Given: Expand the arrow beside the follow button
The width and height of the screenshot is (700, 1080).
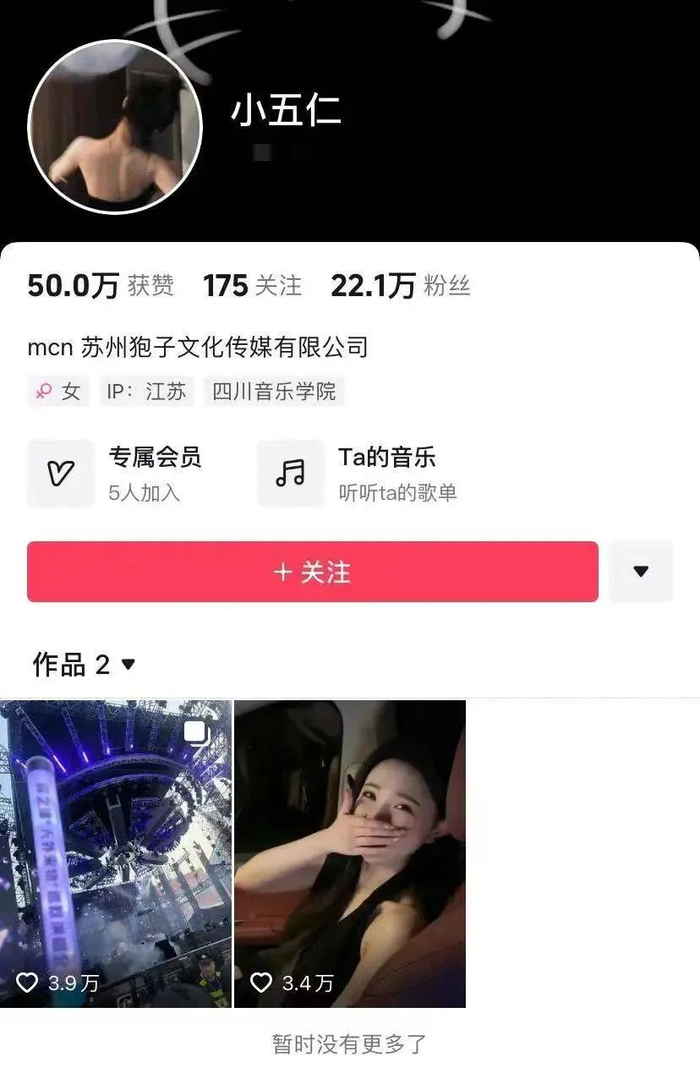Looking at the screenshot, I should (x=641, y=572).
